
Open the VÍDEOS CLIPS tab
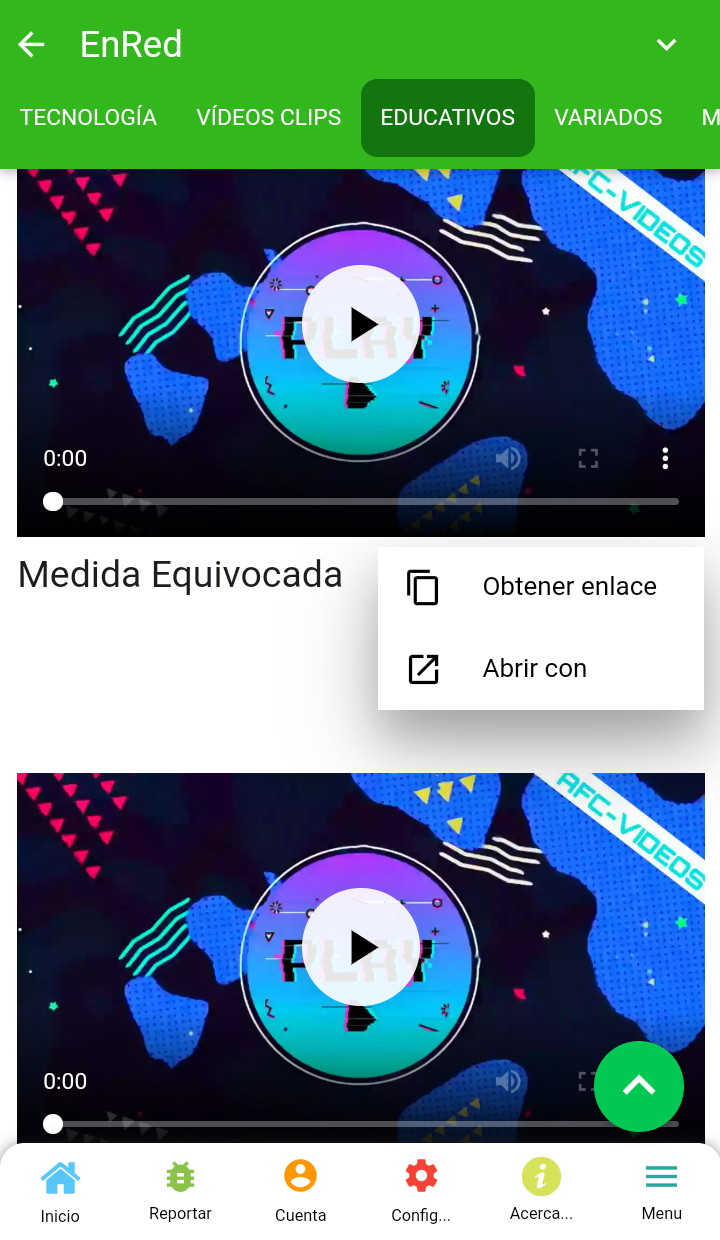[x=269, y=117]
